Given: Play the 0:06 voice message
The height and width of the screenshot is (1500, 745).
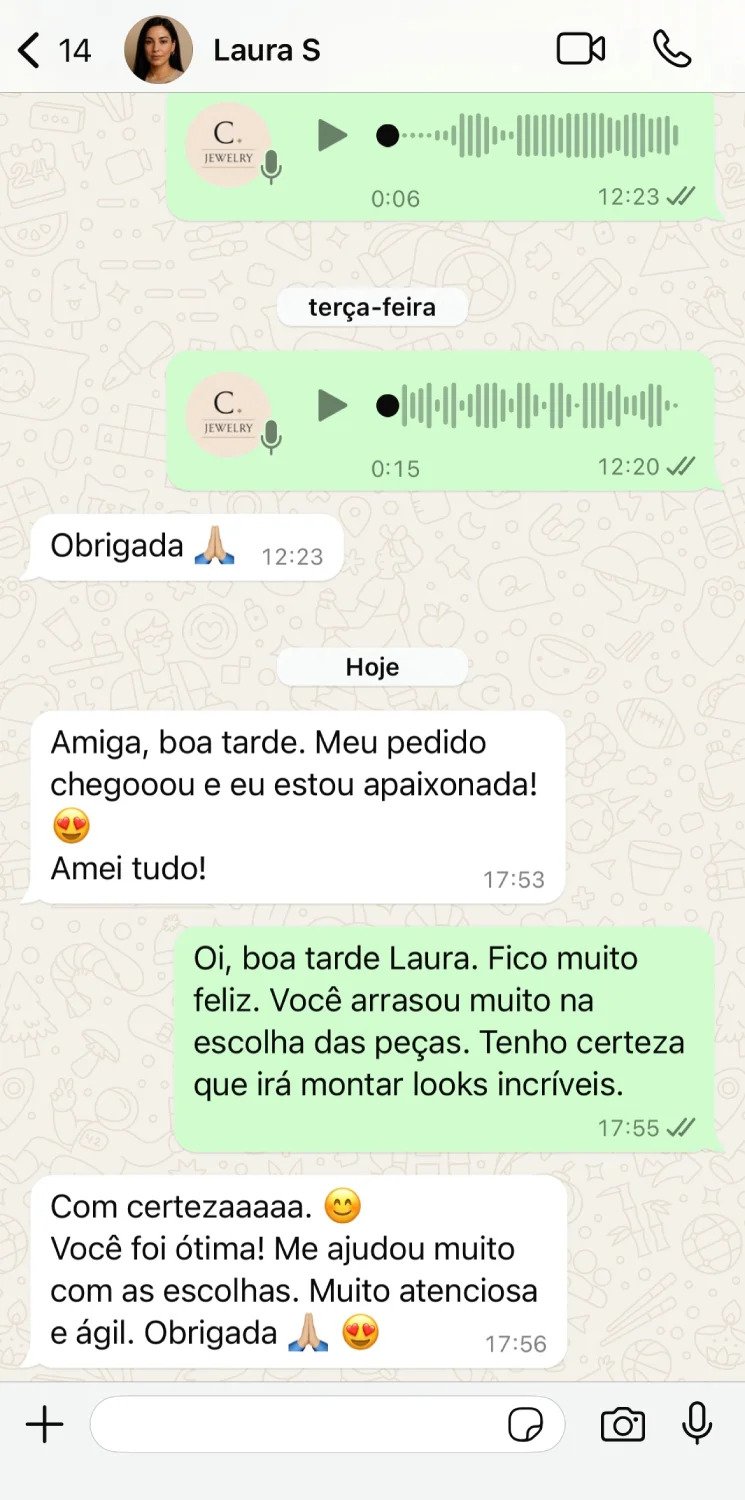Looking at the screenshot, I should pos(332,135).
